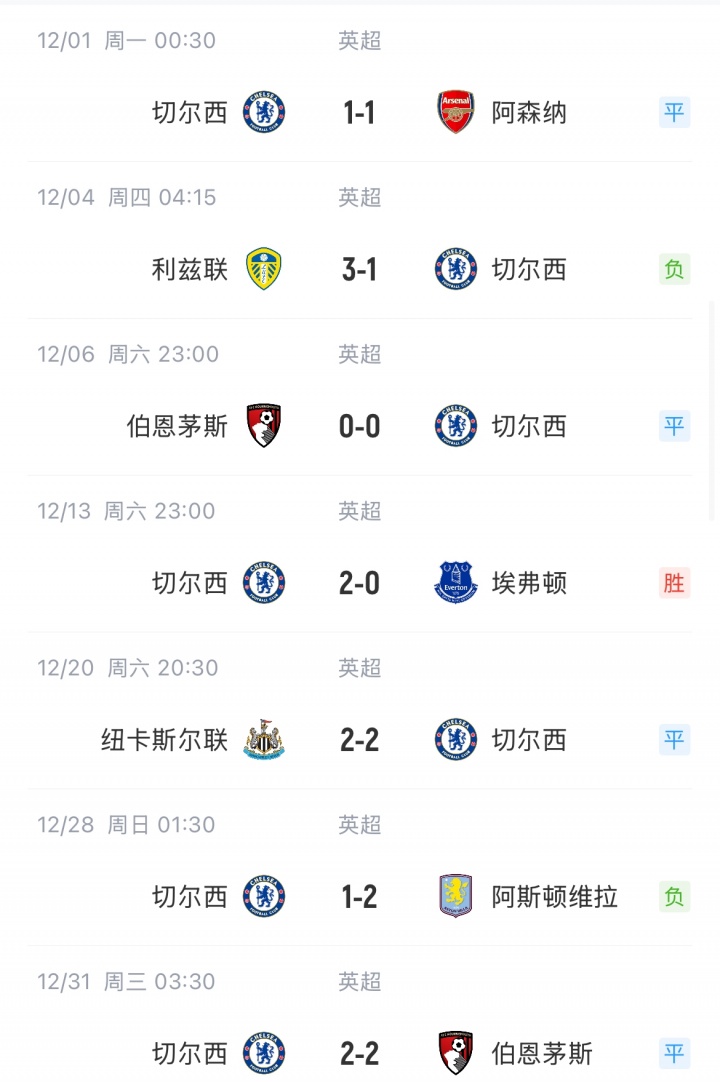Open the 12/06 Bournemouth 0-0 Chelsea match
720x1082 pixels.
click(x=359, y=427)
